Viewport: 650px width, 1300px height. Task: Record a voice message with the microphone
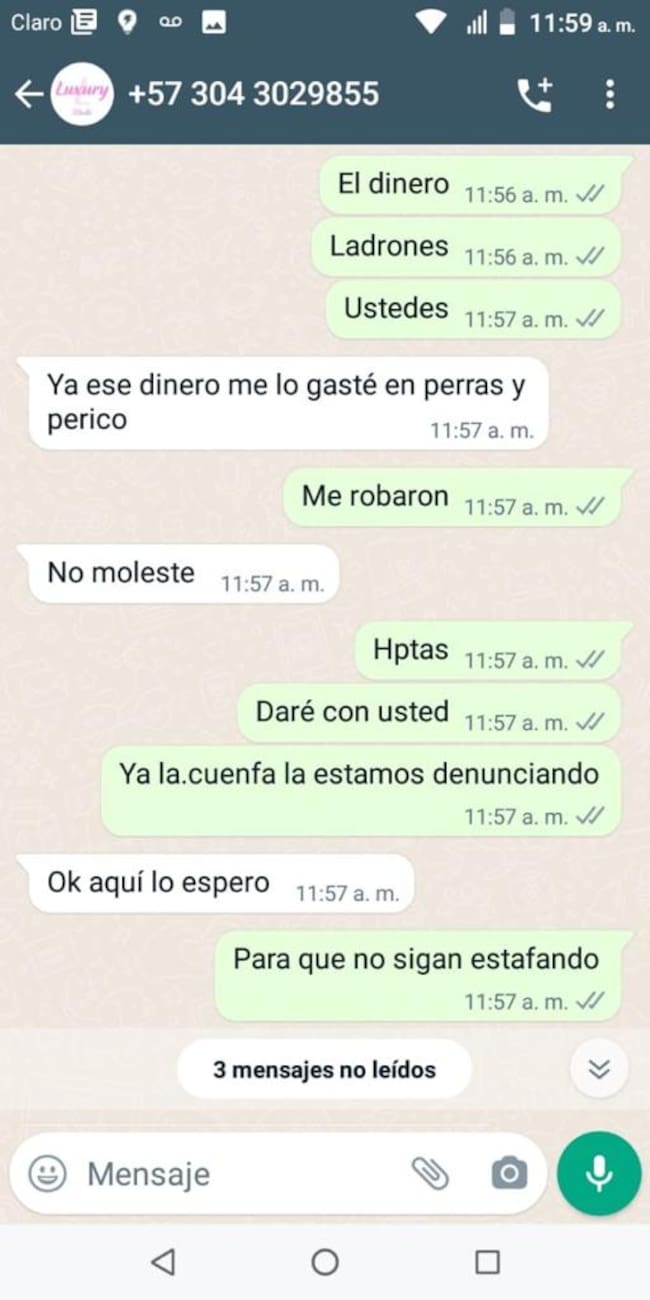point(599,1173)
